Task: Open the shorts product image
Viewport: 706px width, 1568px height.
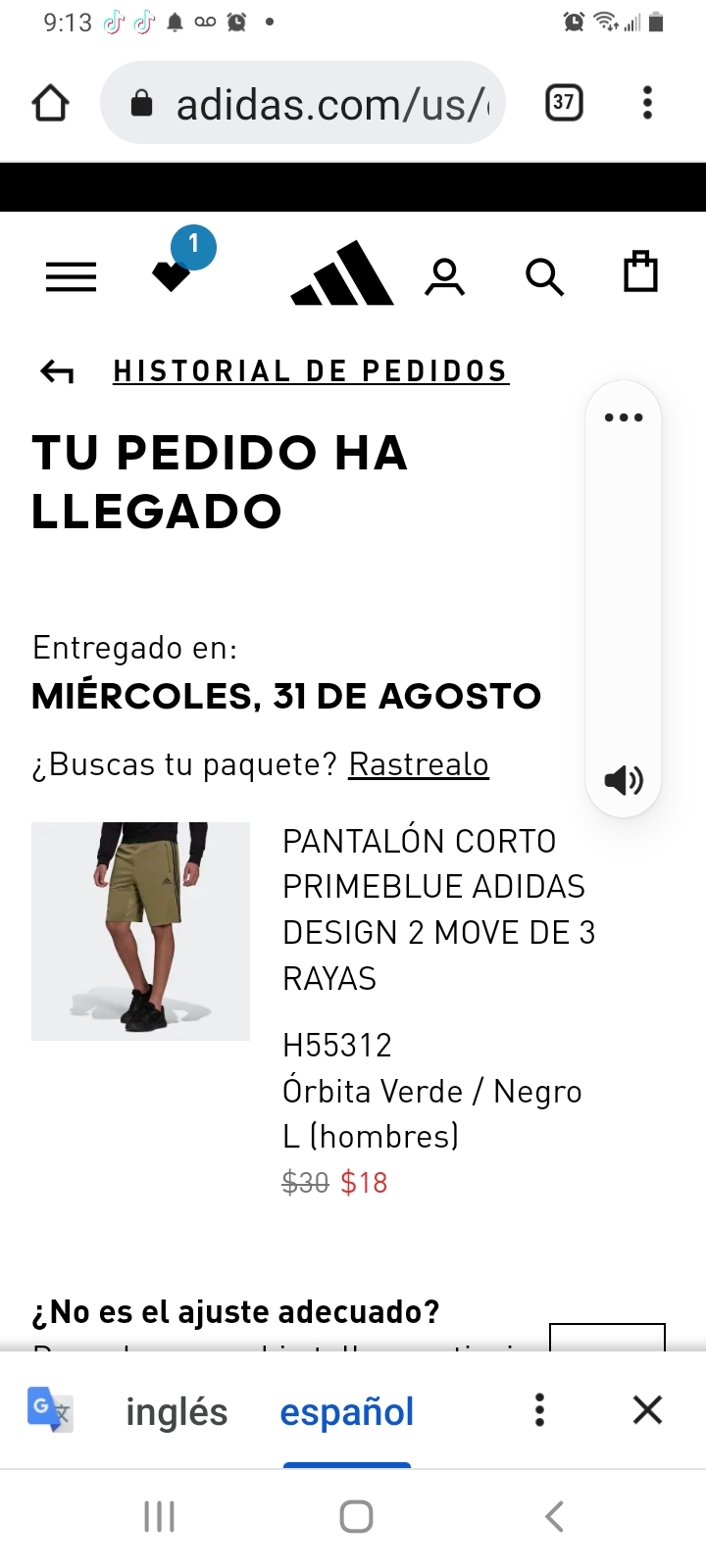Action: [141, 931]
